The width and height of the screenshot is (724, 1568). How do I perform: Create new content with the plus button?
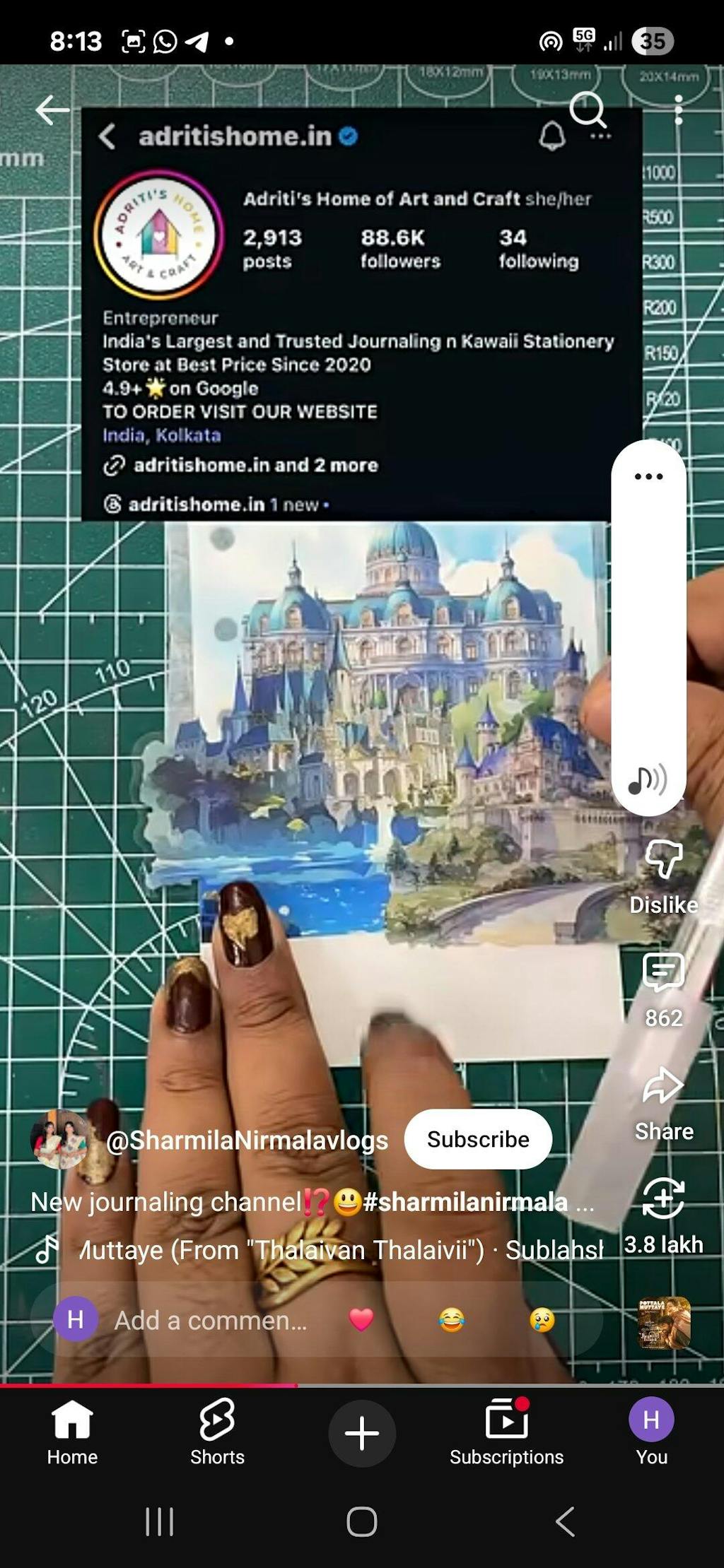tap(362, 1433)
